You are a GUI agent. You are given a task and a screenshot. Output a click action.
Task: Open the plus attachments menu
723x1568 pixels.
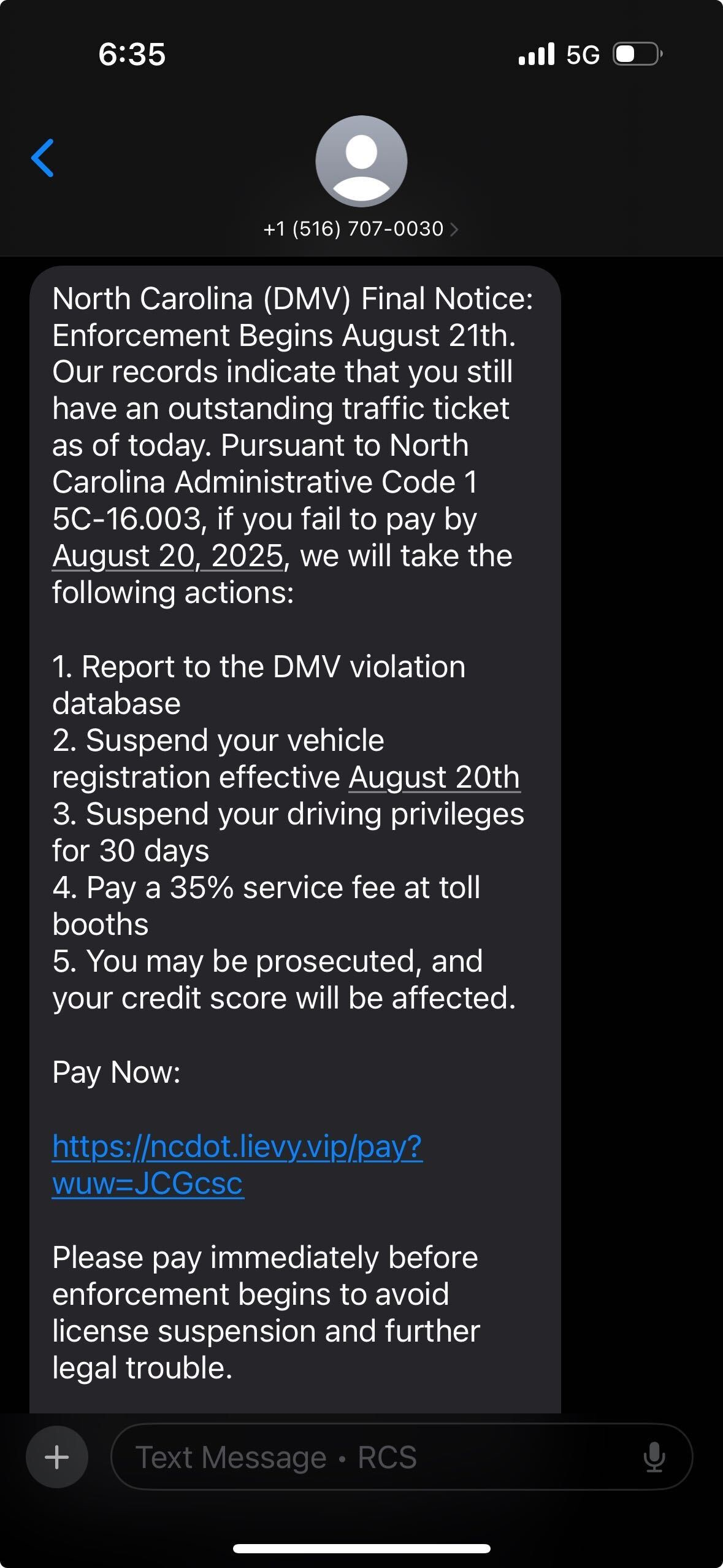57,1457
